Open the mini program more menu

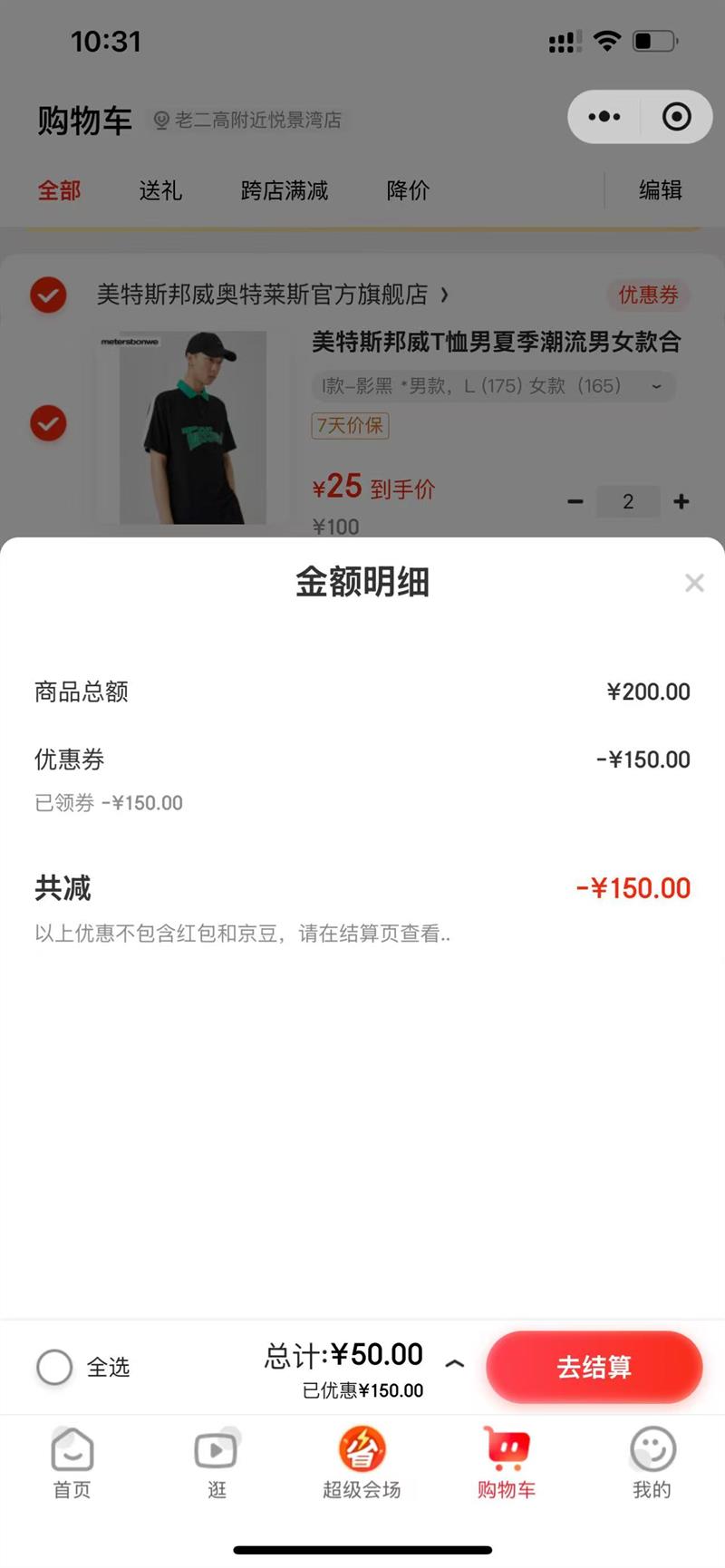(x=604, y=117)
